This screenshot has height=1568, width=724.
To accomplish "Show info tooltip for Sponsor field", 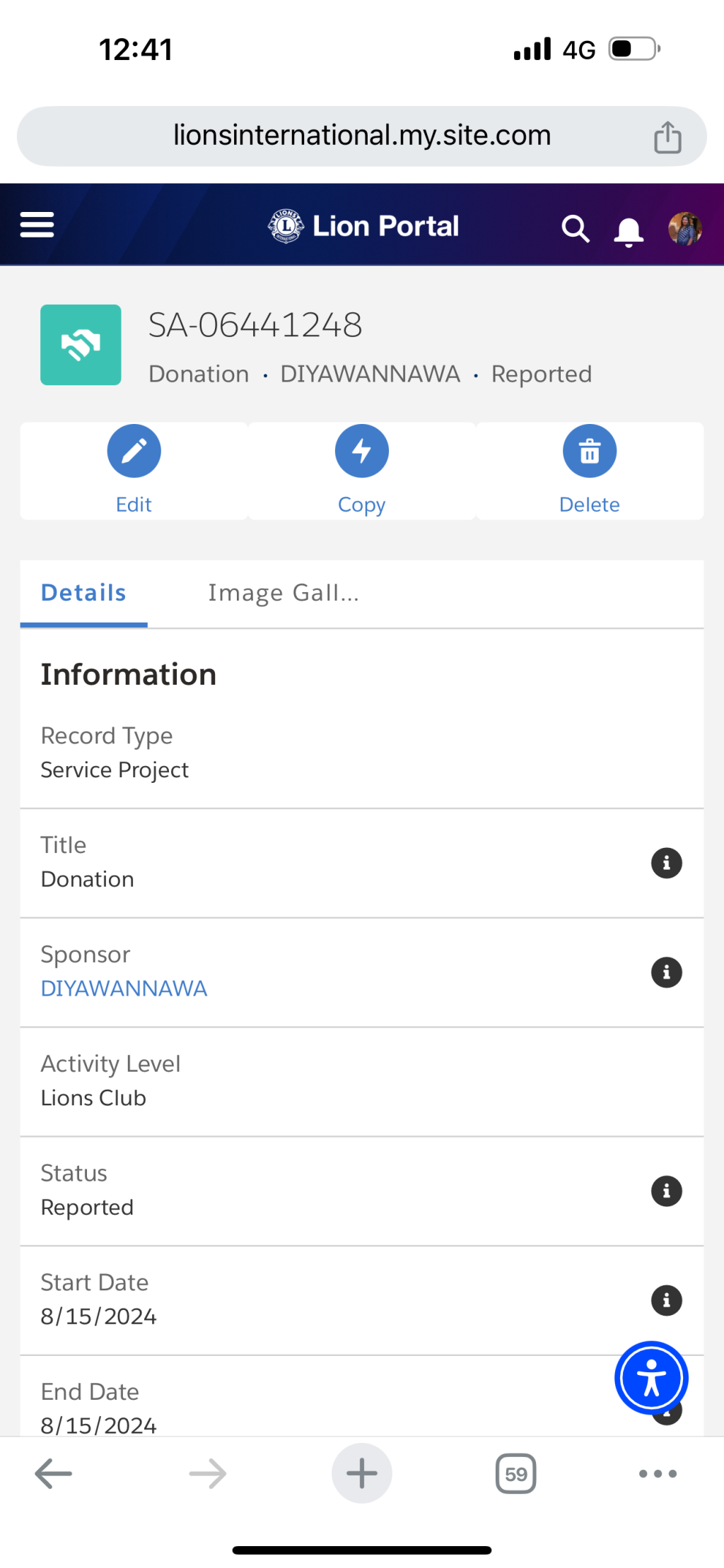I will (666, 972).
